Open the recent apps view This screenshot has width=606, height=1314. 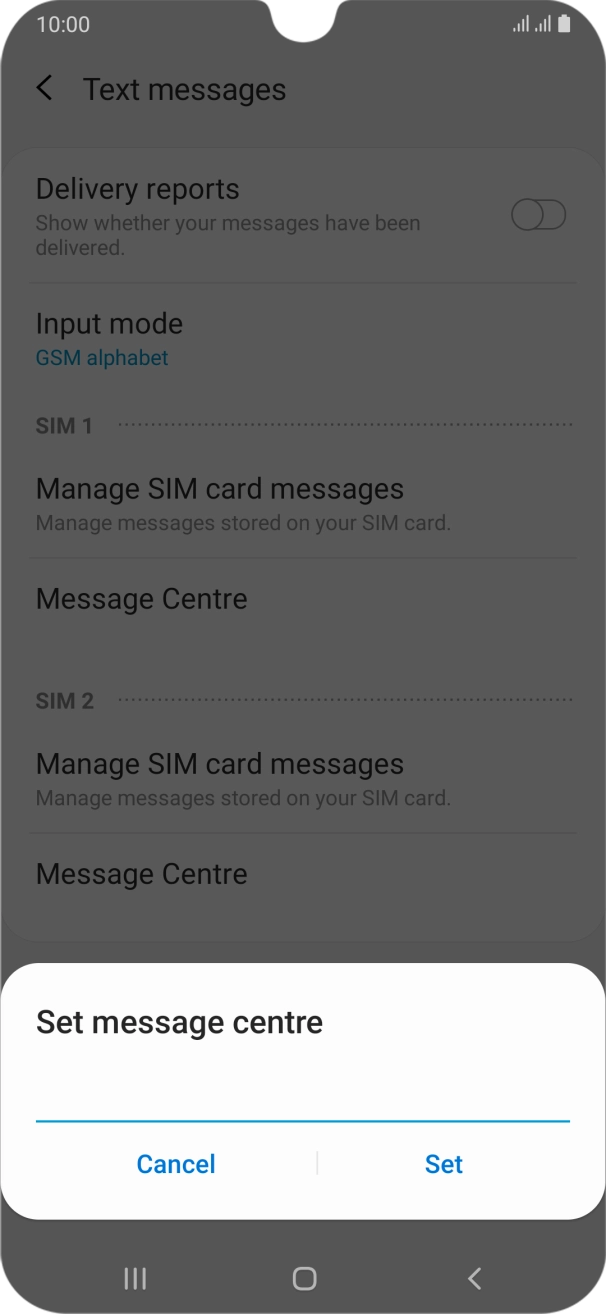pos(135,1277)
